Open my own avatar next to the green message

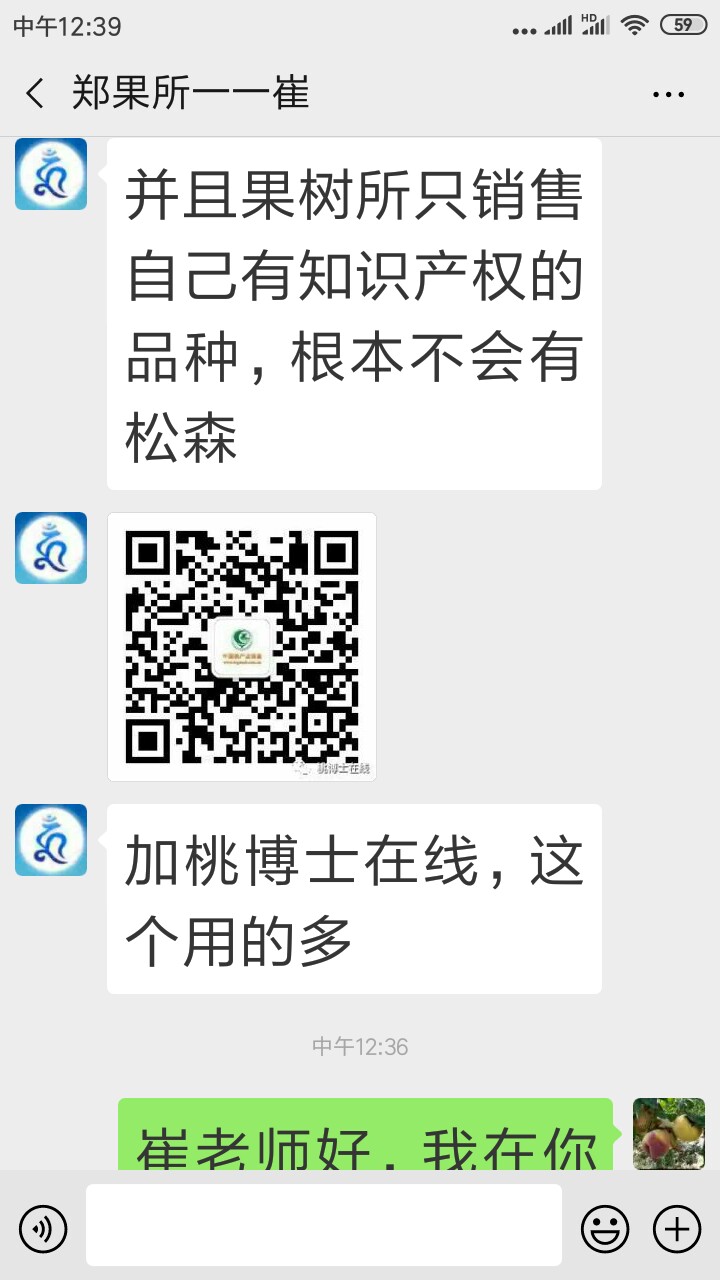click(x=668, y=1134)
